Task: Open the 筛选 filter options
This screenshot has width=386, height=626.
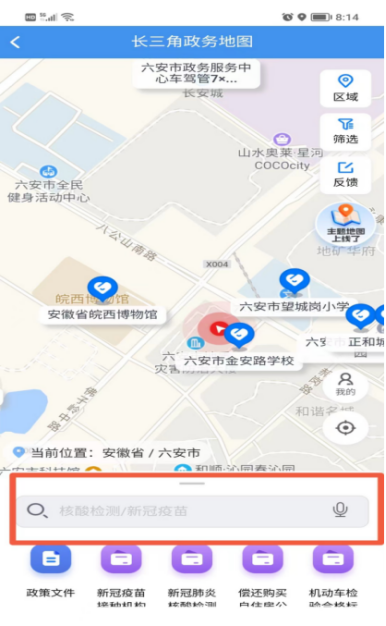Action: pos(345,131)
